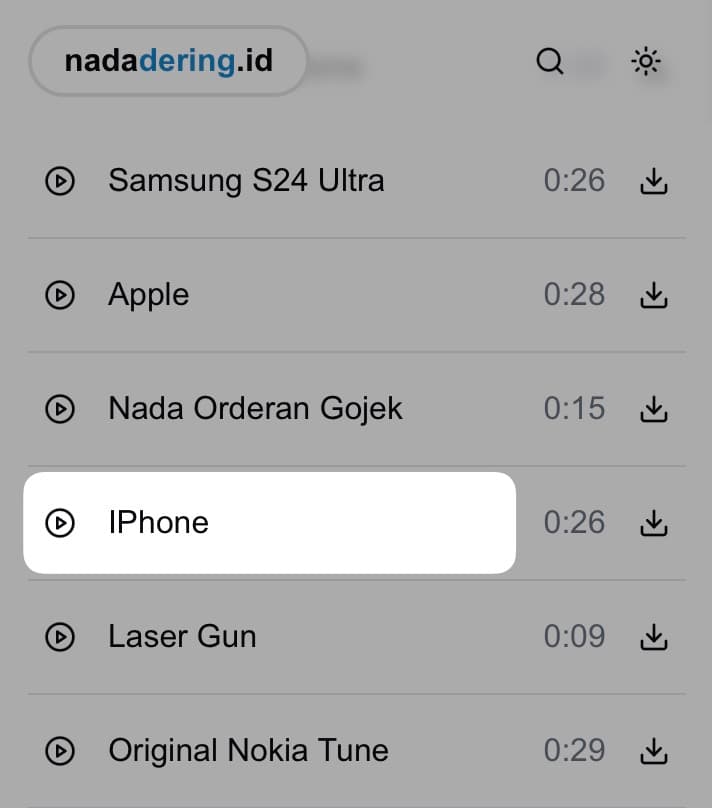Play the Nada Orderan Gojek sound
The width and height of the screenshot is (712, 808).
pyautogui.click(x=61, y=409)
